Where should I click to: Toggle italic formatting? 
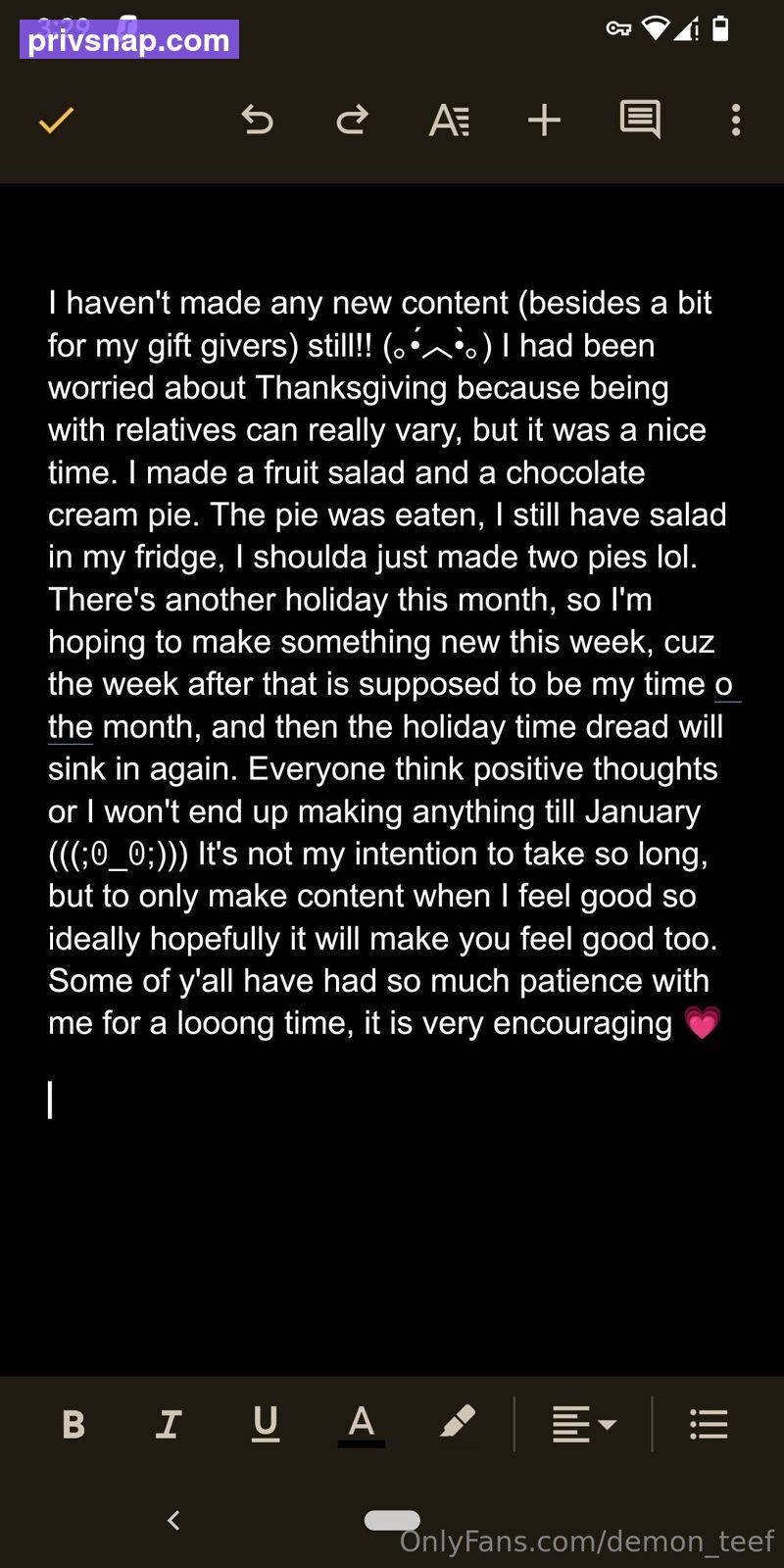tap(169, 1424)
